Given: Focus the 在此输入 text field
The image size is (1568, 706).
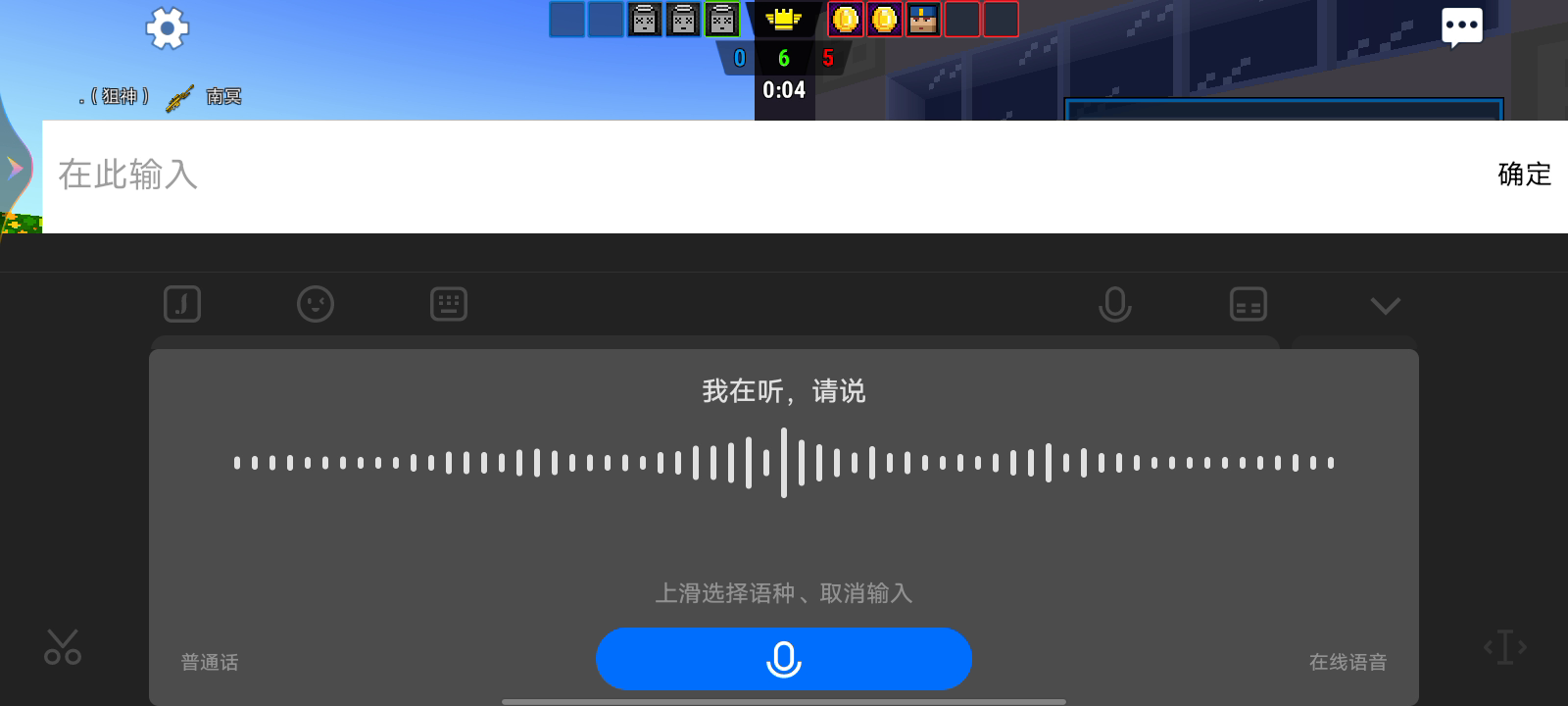Looking at the screenshot, I should (686, 176).
